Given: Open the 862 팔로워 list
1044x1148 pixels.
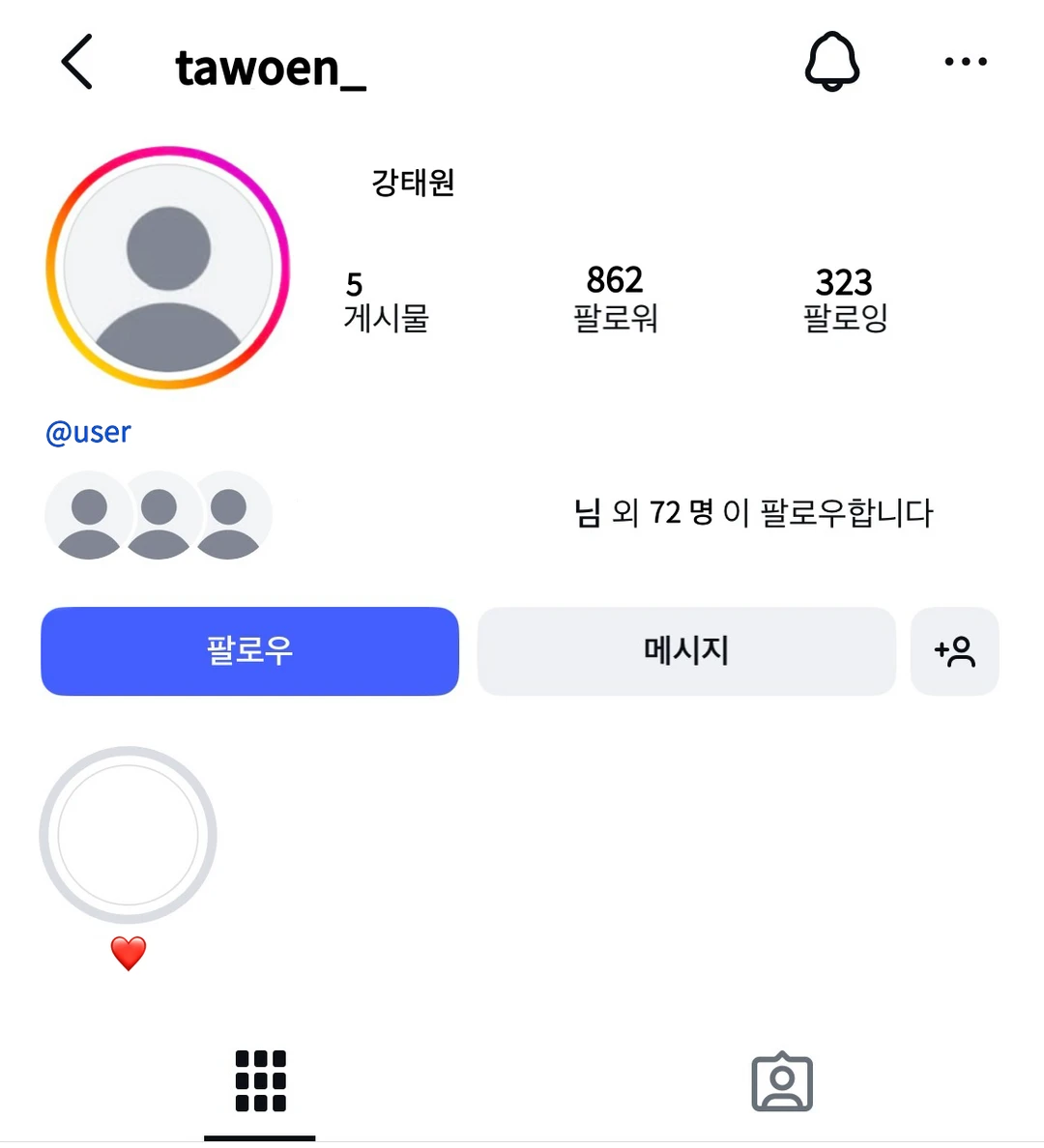Looking at the screenshot, I should pos(615,299).
